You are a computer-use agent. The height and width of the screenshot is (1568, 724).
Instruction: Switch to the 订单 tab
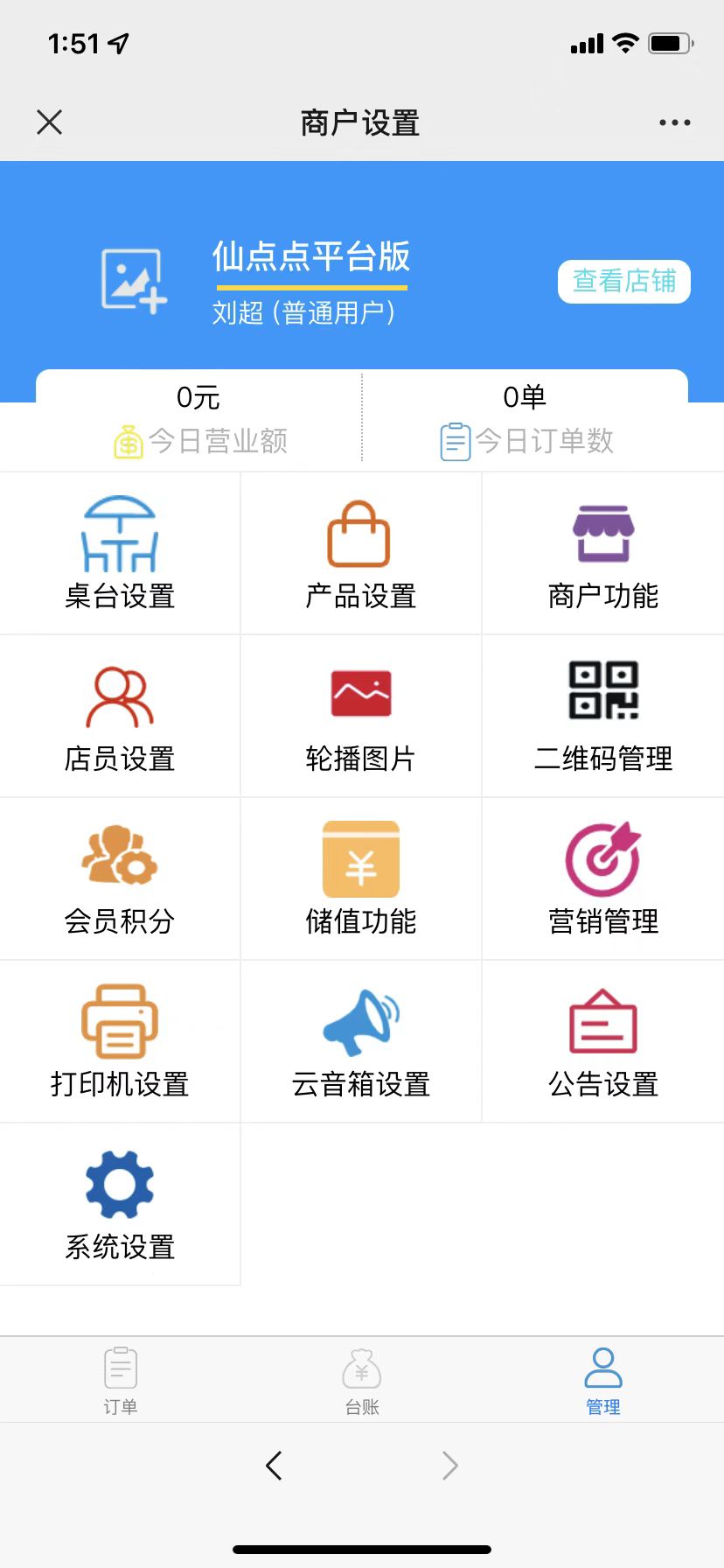click(x=121, y=1381)
